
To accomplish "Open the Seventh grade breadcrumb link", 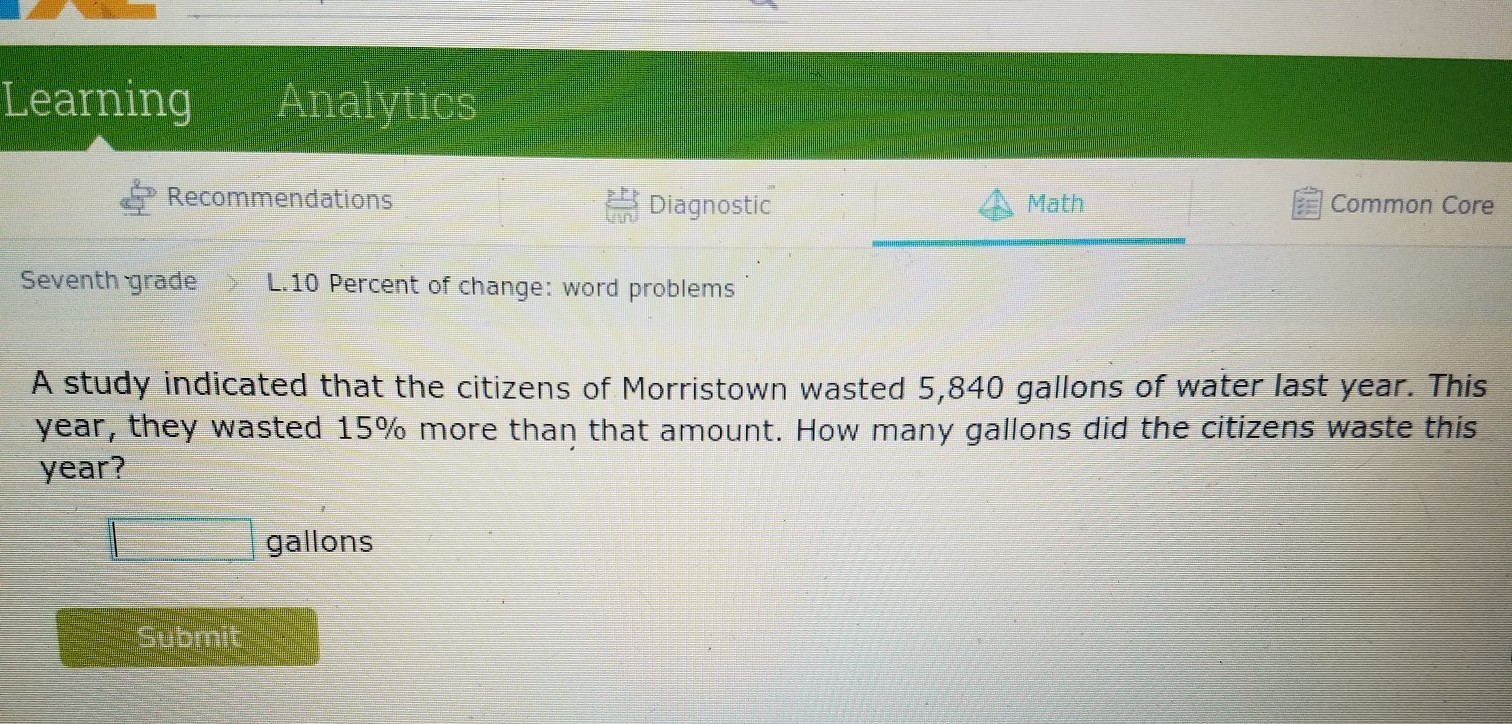I will point(109,281).
